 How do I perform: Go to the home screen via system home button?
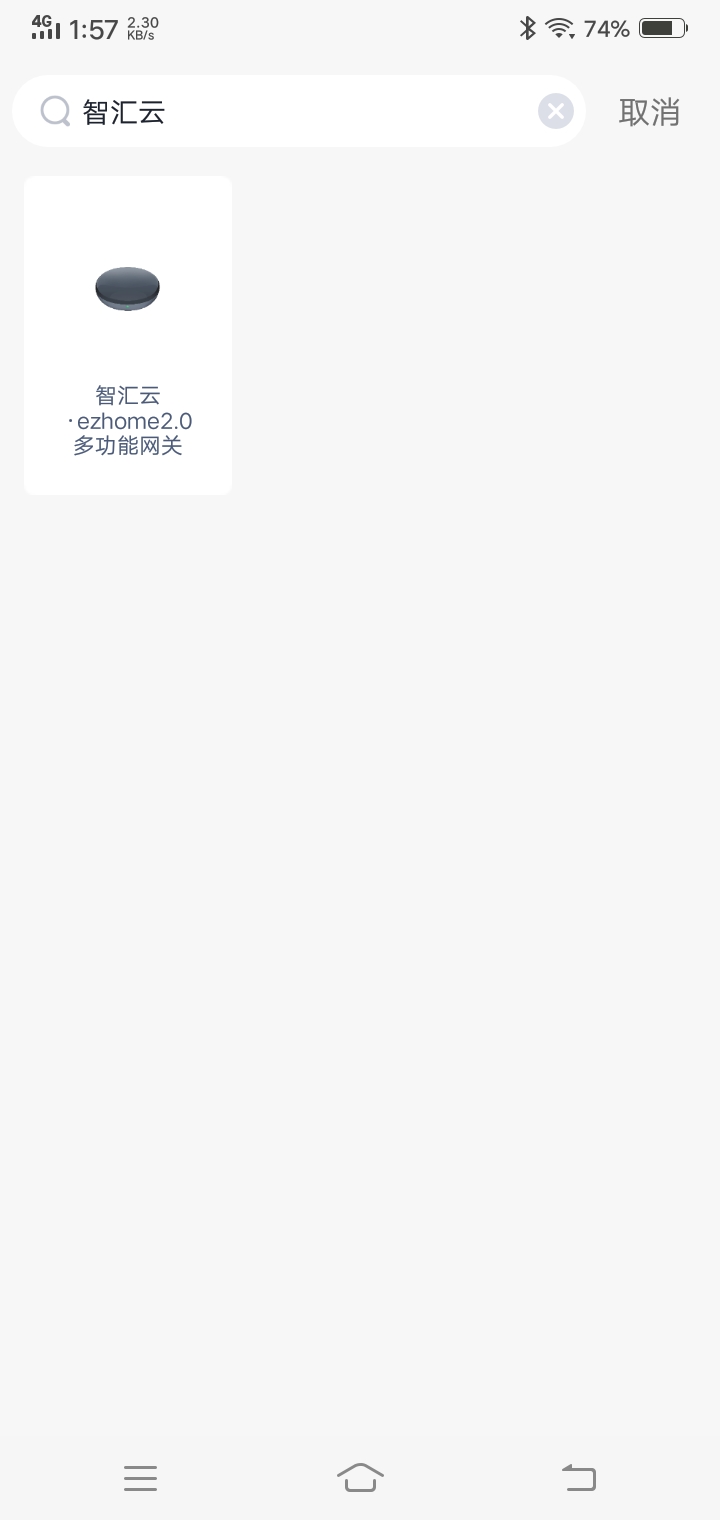coord(360,1477)
